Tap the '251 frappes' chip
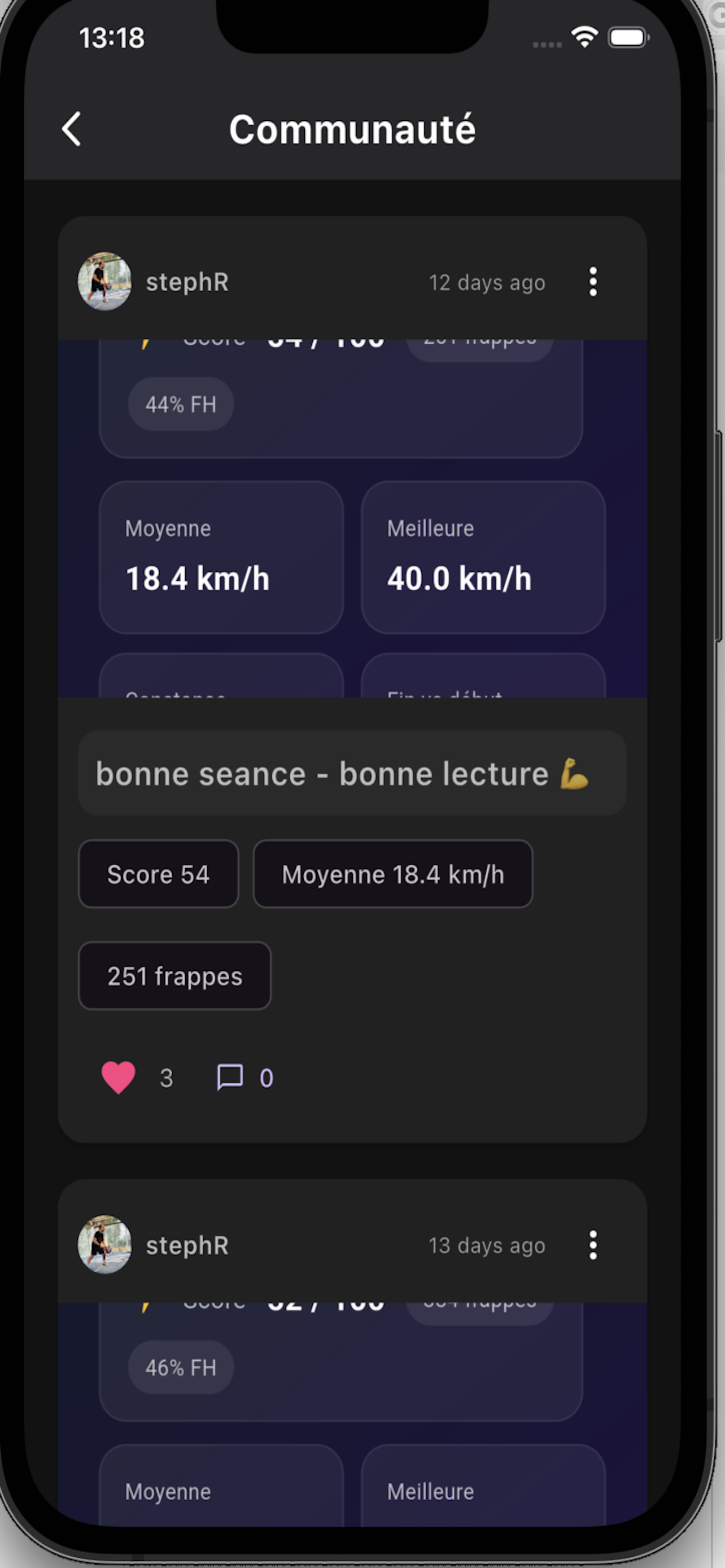The image size is (725, 1568). (x=174, y=976)
